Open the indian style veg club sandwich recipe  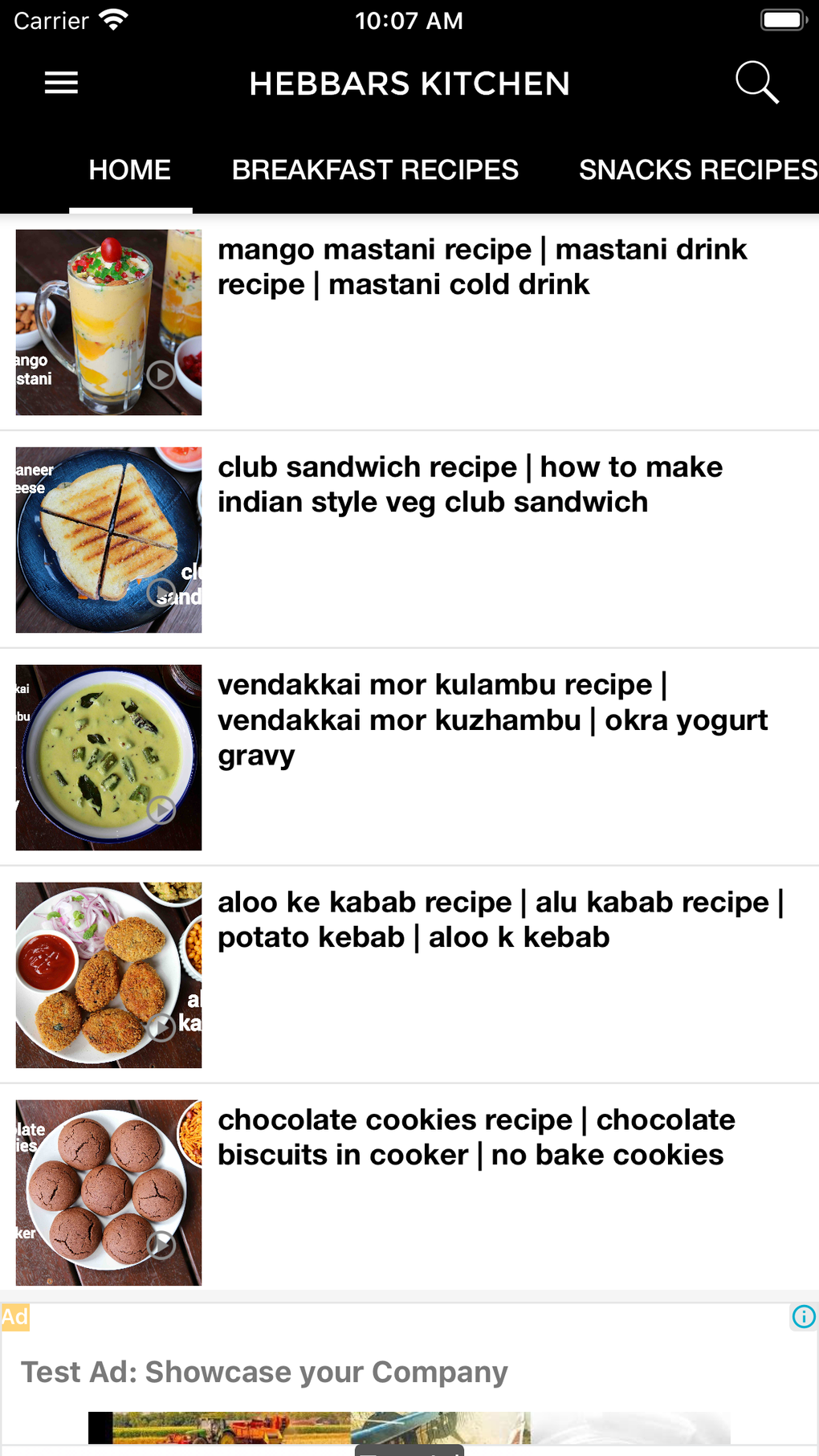click(470, 484)
